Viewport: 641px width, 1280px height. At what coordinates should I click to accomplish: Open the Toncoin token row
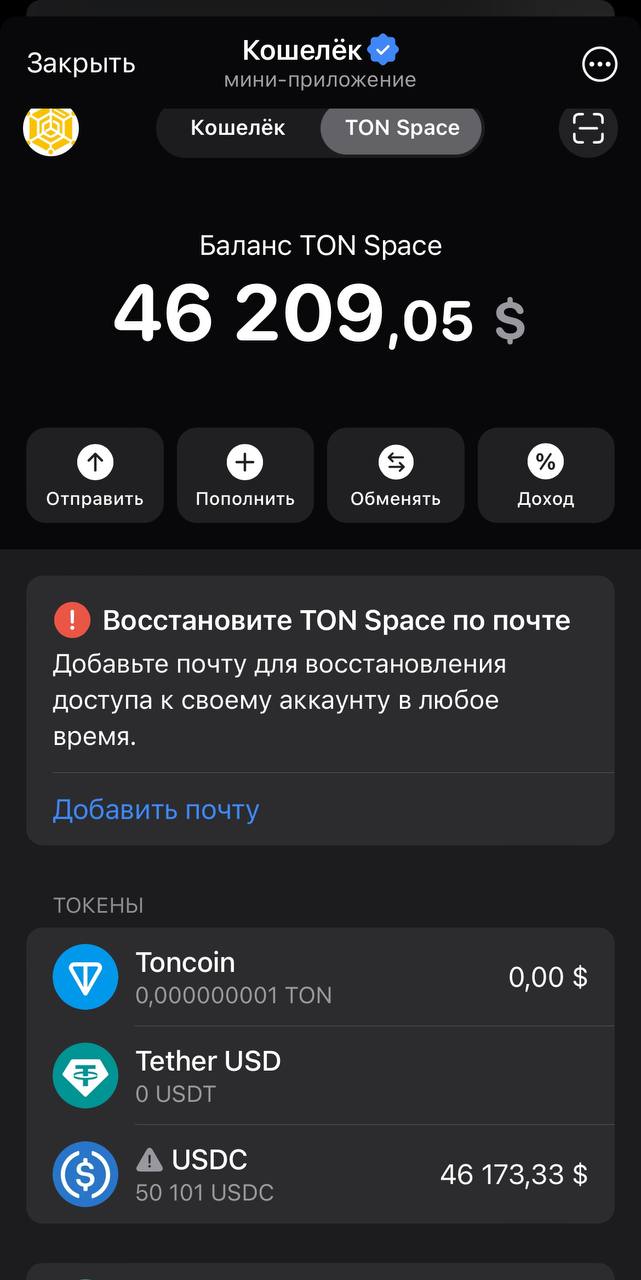pos(320,977)
